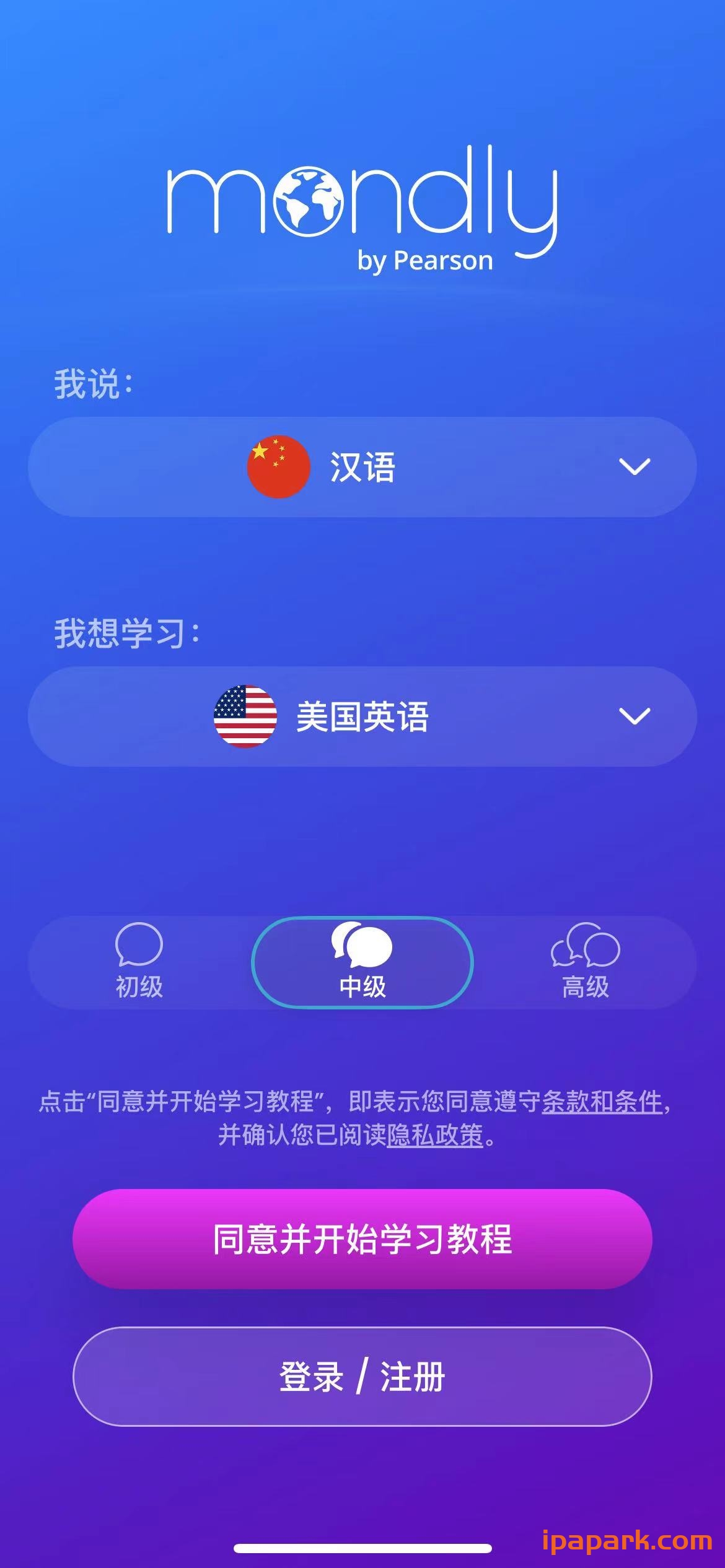Screen dimensions: 725x1568
Task: Expand the 汉语 selector to change language
Action: tap(362, 466)
